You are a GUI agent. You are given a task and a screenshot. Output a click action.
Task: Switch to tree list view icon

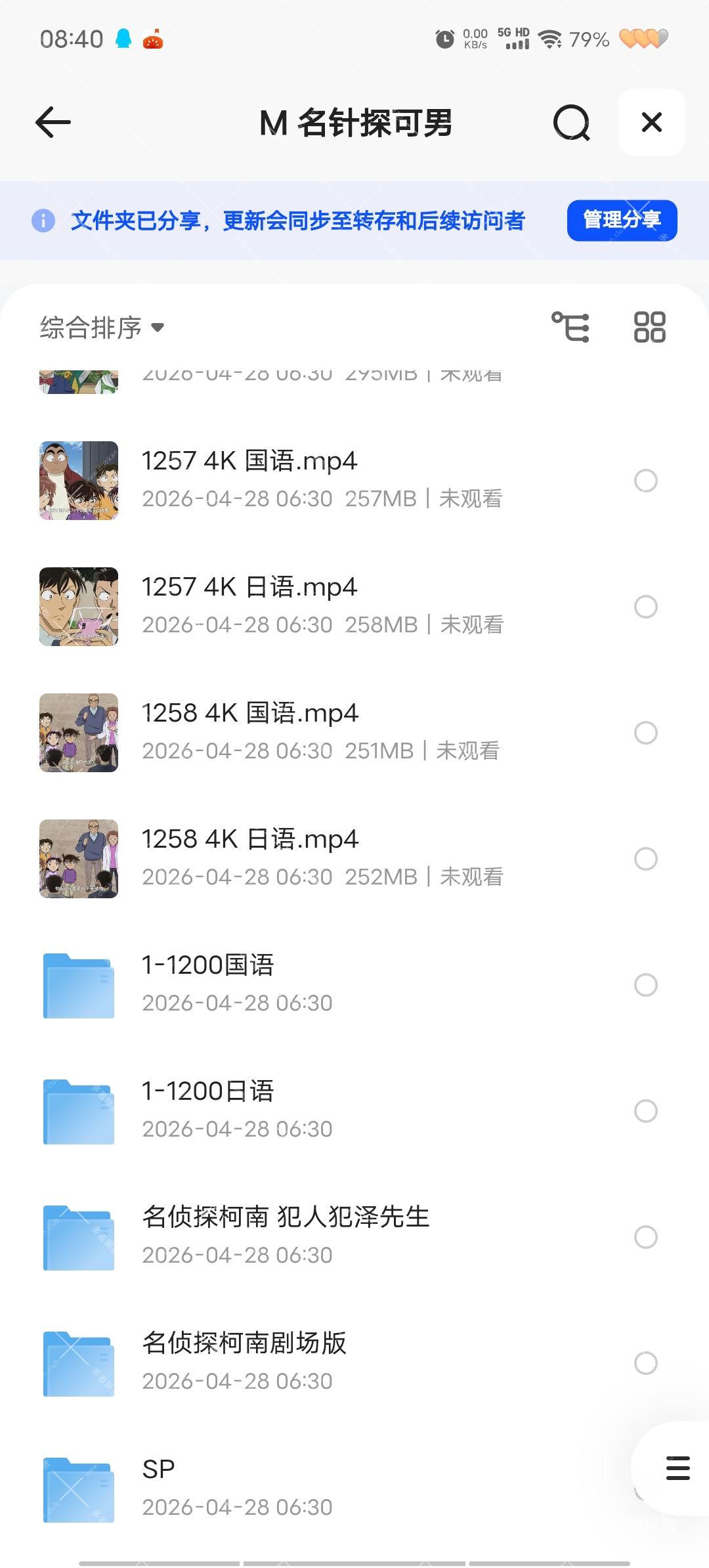coord(570,327)
